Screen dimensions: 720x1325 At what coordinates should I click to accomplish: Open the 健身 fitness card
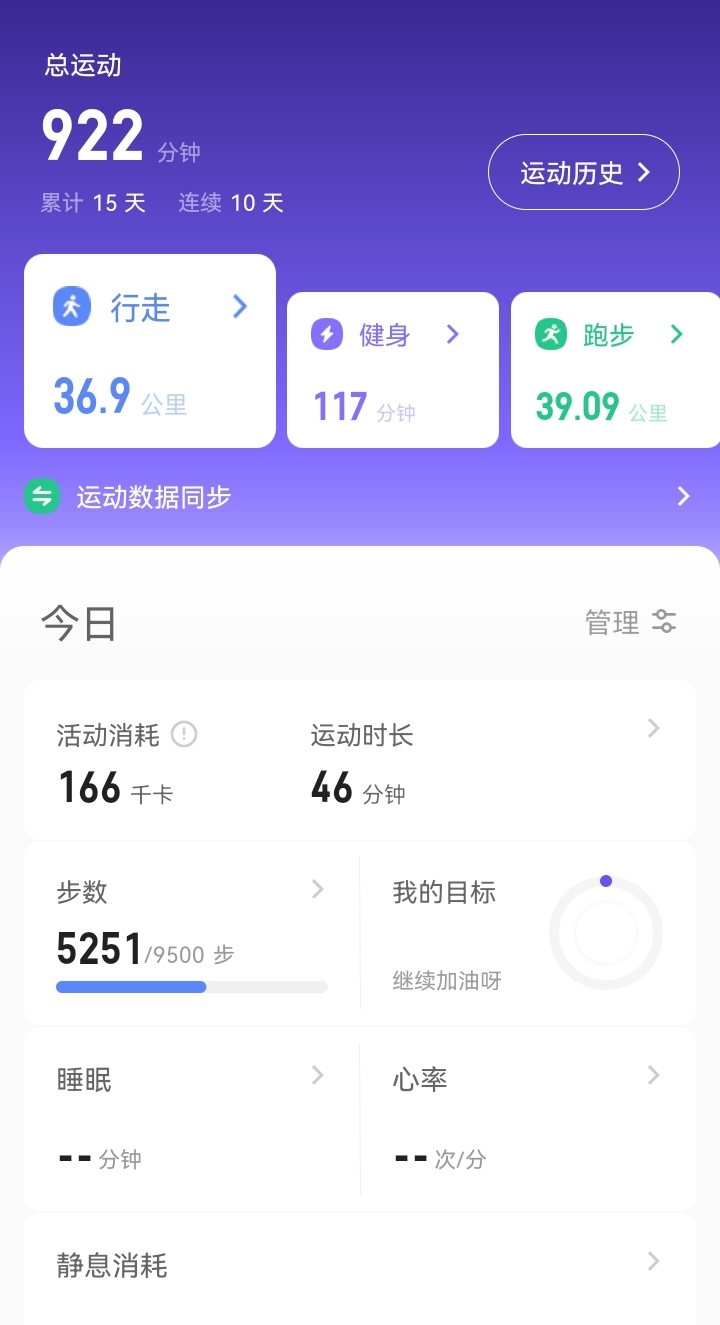click(392, 370)
